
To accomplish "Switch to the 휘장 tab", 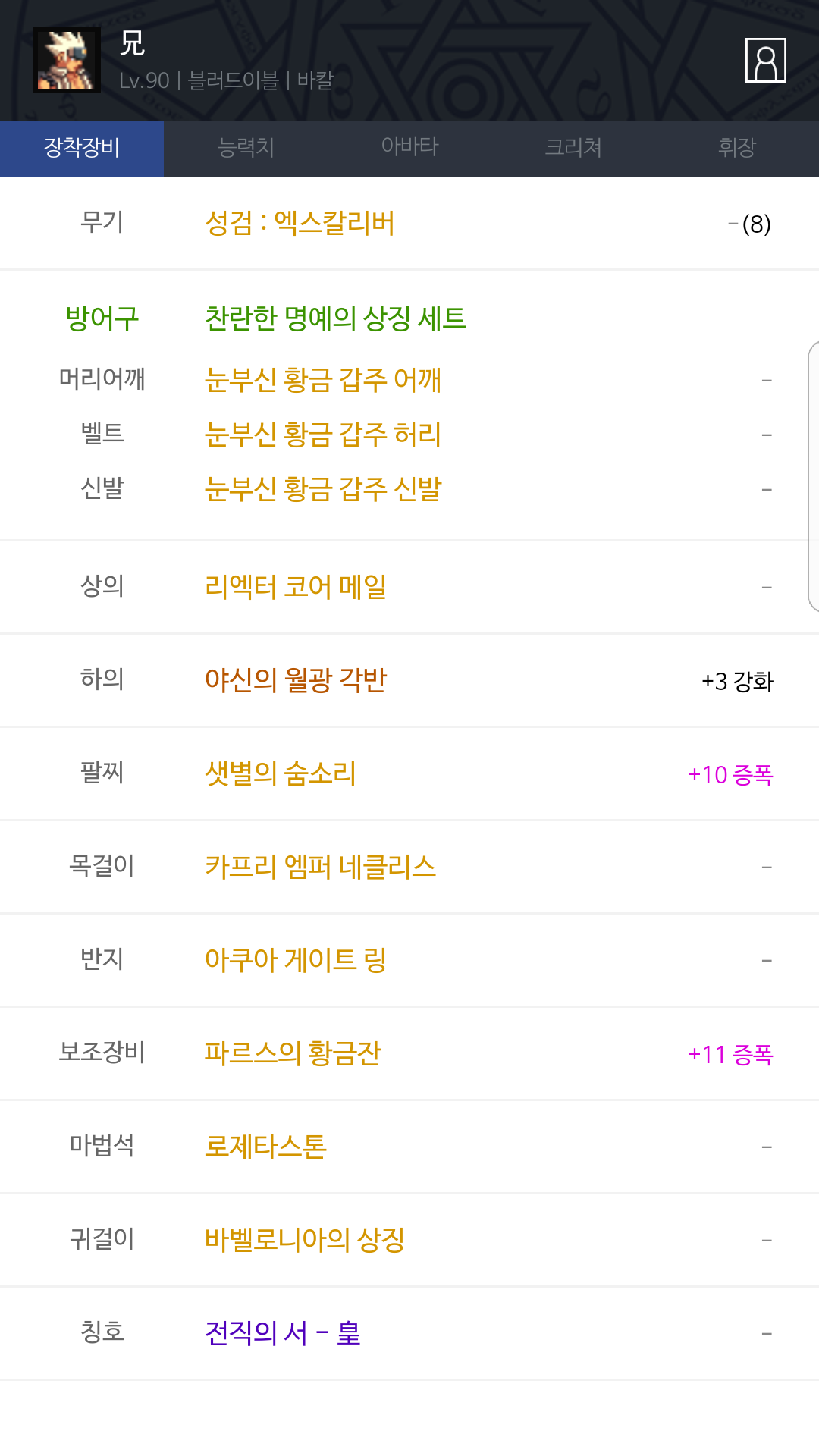I will (737, 149).
